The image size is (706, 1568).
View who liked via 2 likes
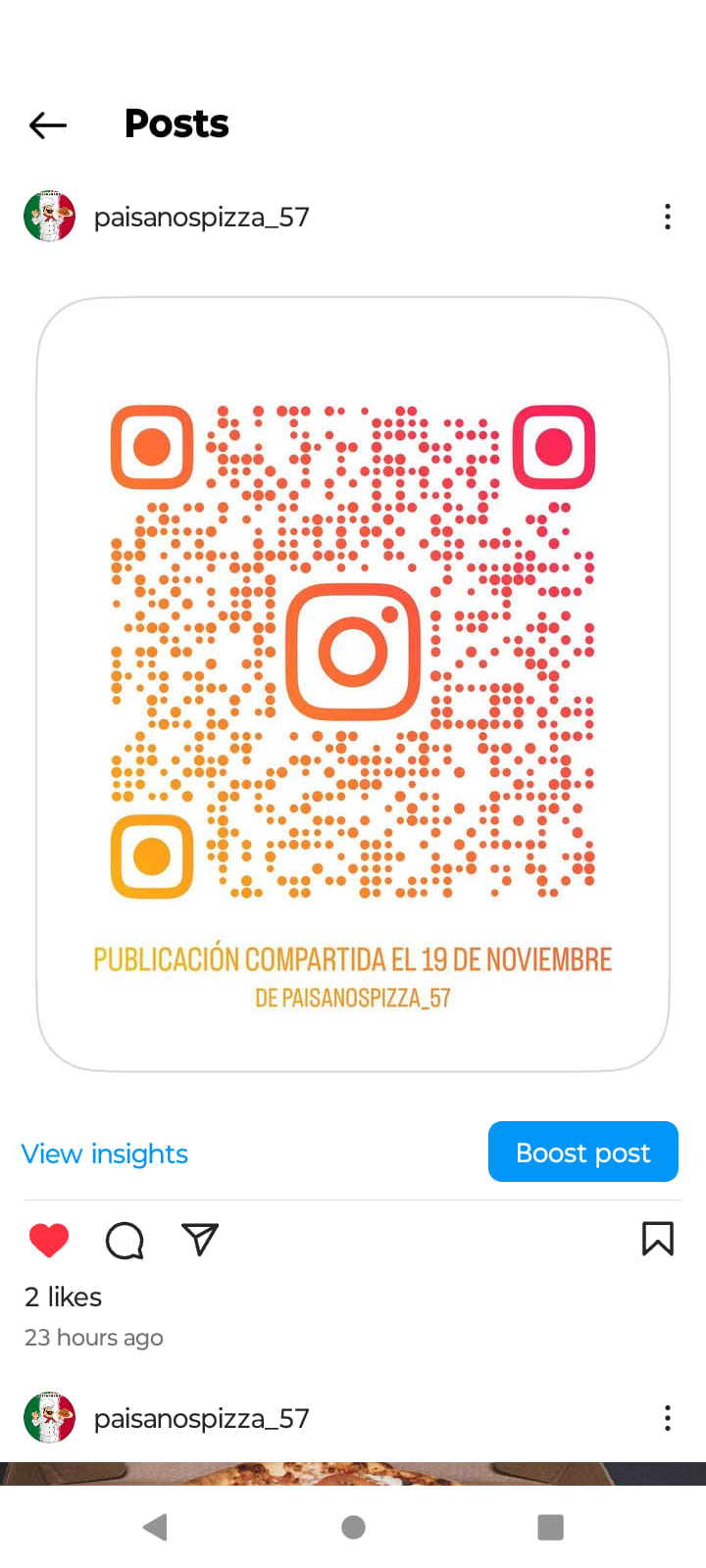pos(63,1297)
